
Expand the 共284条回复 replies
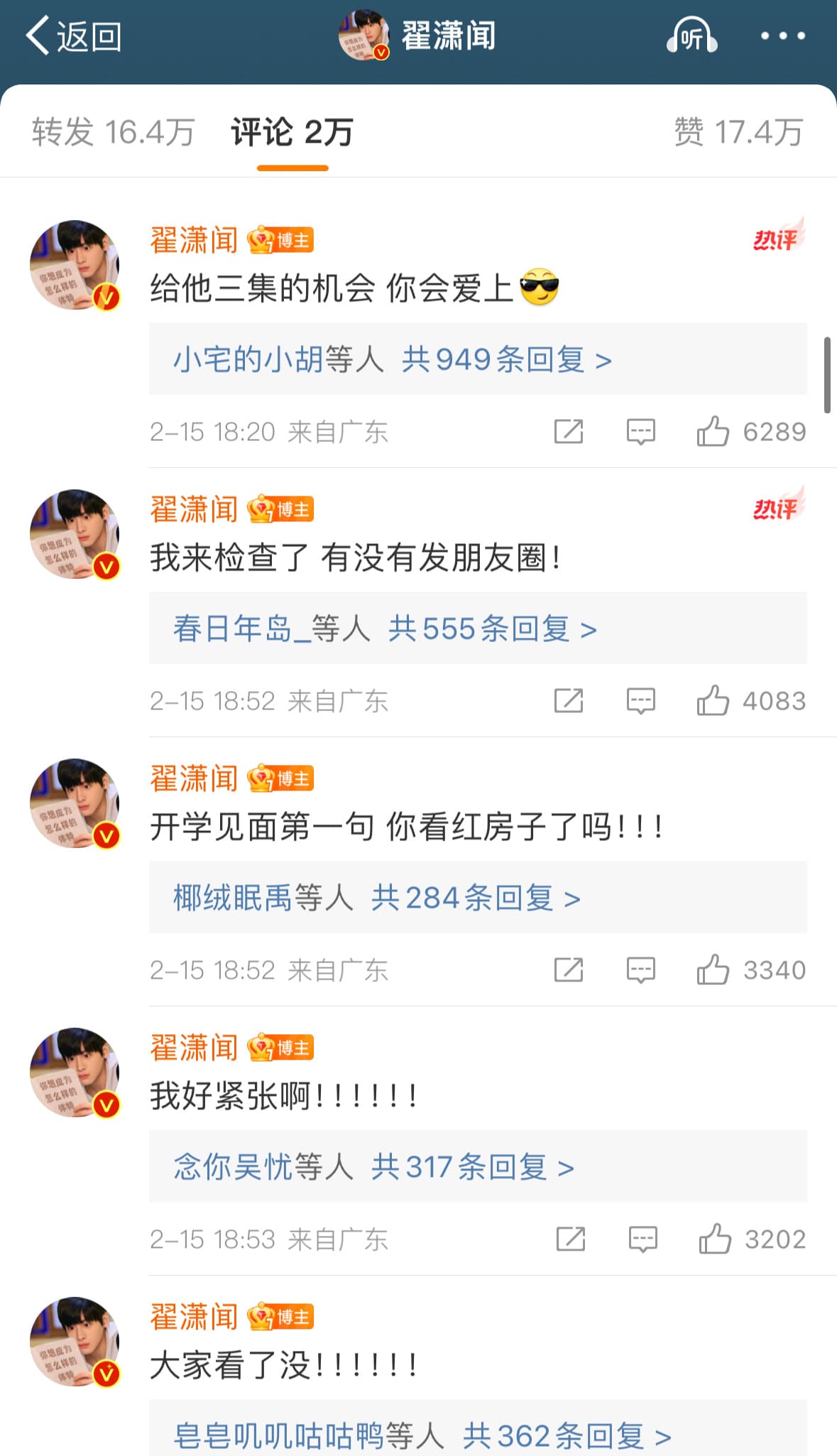475,898
